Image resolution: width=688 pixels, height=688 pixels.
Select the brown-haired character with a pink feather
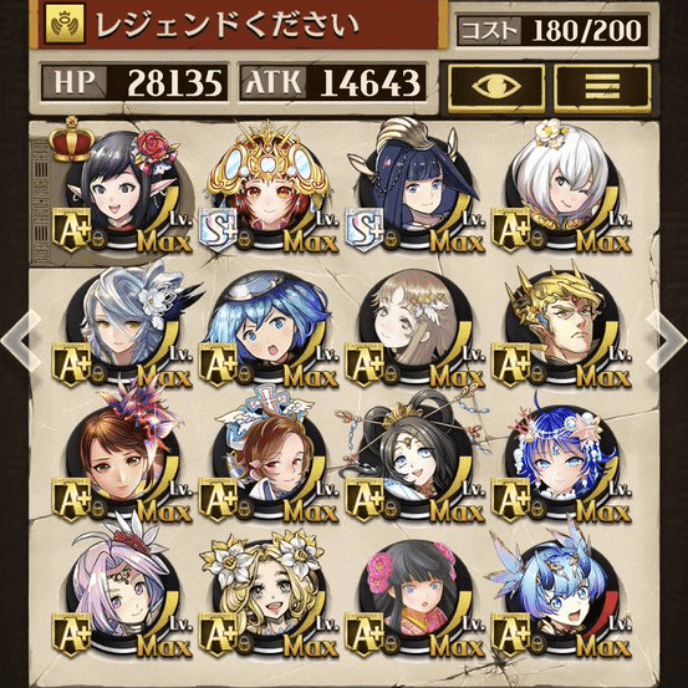pyautogui.click(x=120, y=458)
